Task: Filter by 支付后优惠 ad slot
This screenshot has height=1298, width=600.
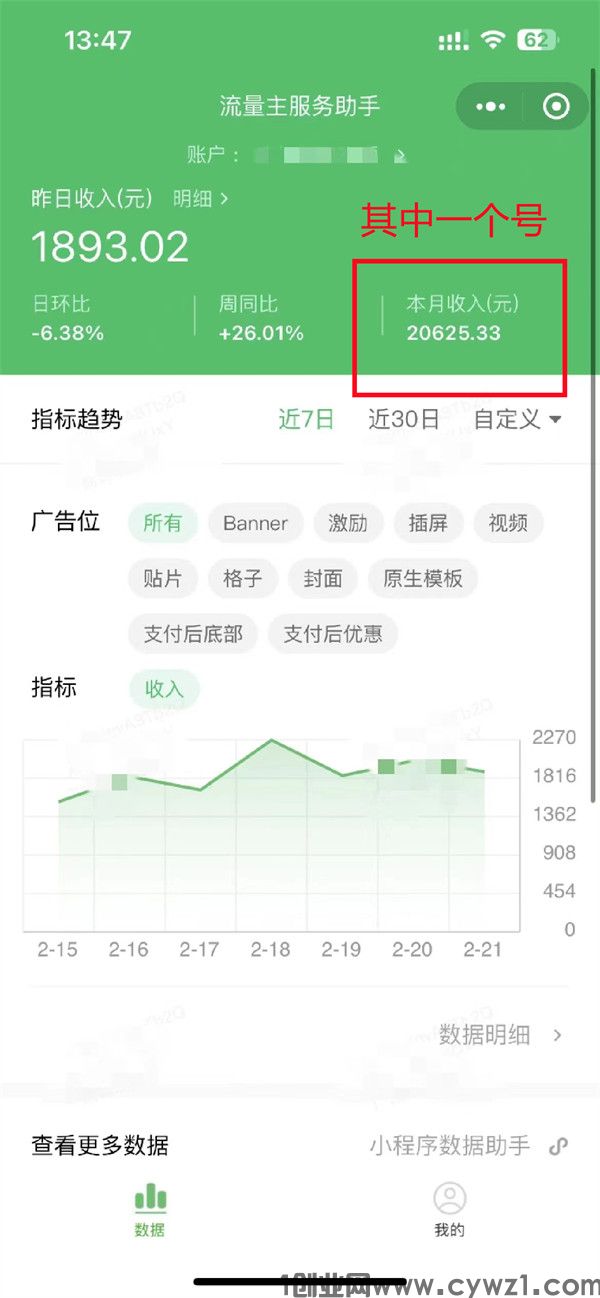Action: 333,634
